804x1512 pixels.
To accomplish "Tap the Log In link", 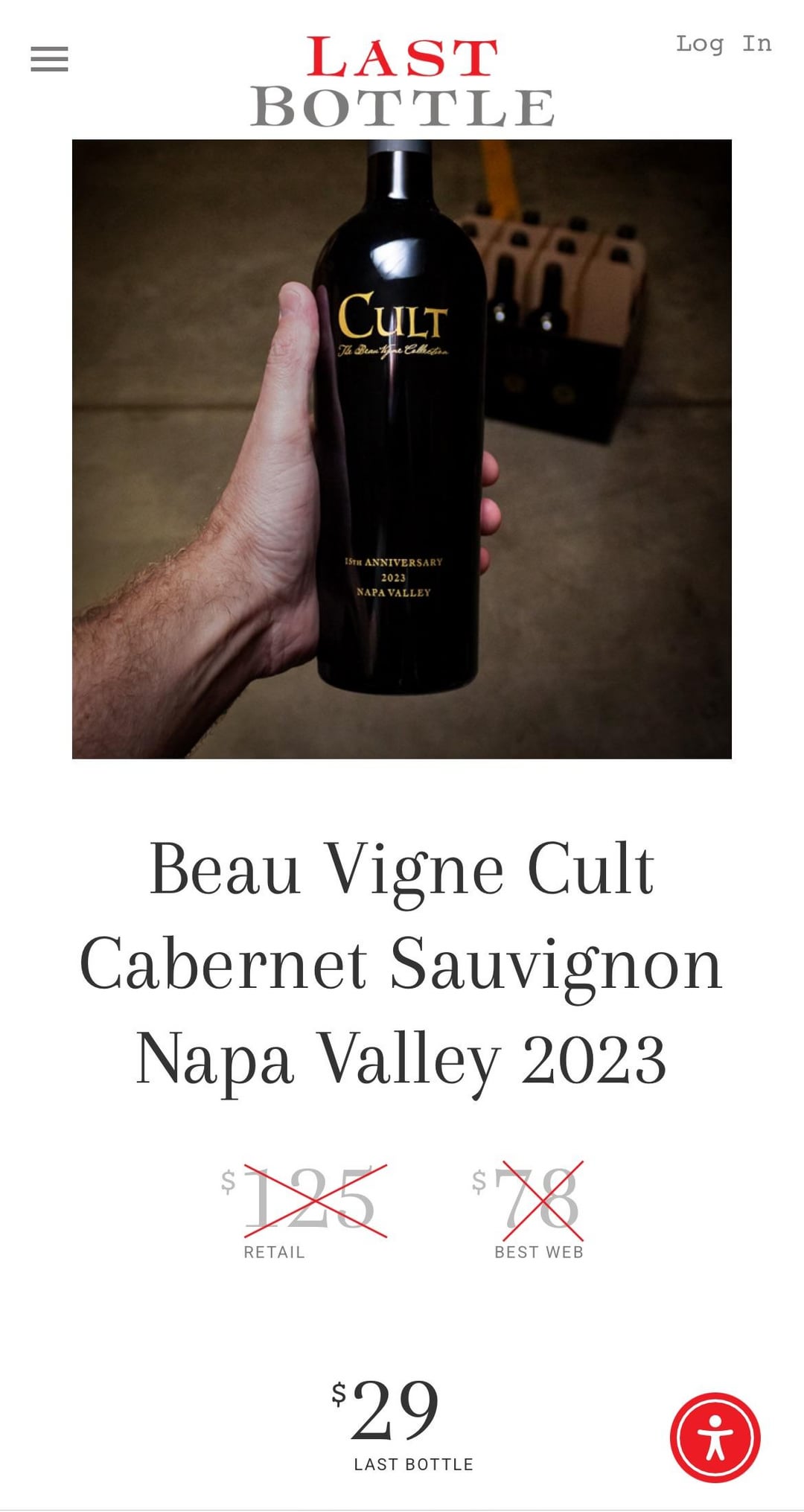I will click(x=723, y=44).
